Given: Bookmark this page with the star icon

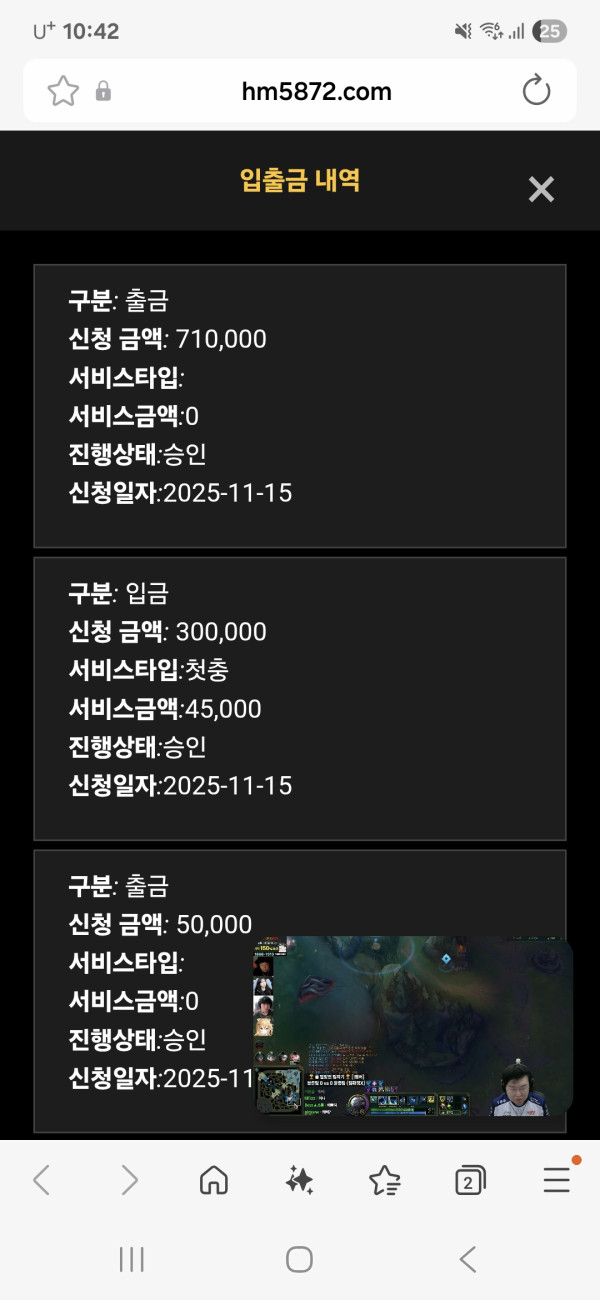Looking at the screenshot, I should [x=63, y=92].
